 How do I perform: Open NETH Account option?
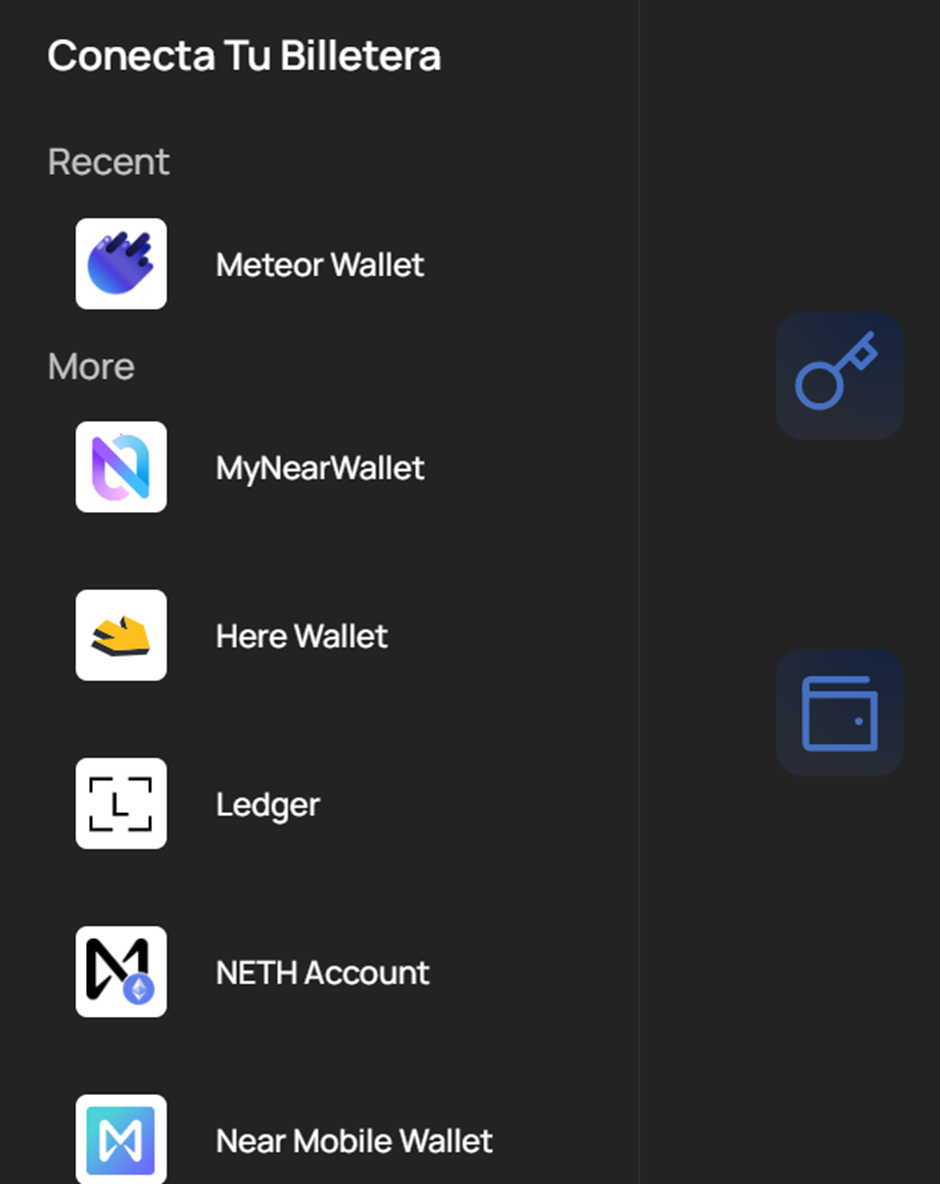322,972
